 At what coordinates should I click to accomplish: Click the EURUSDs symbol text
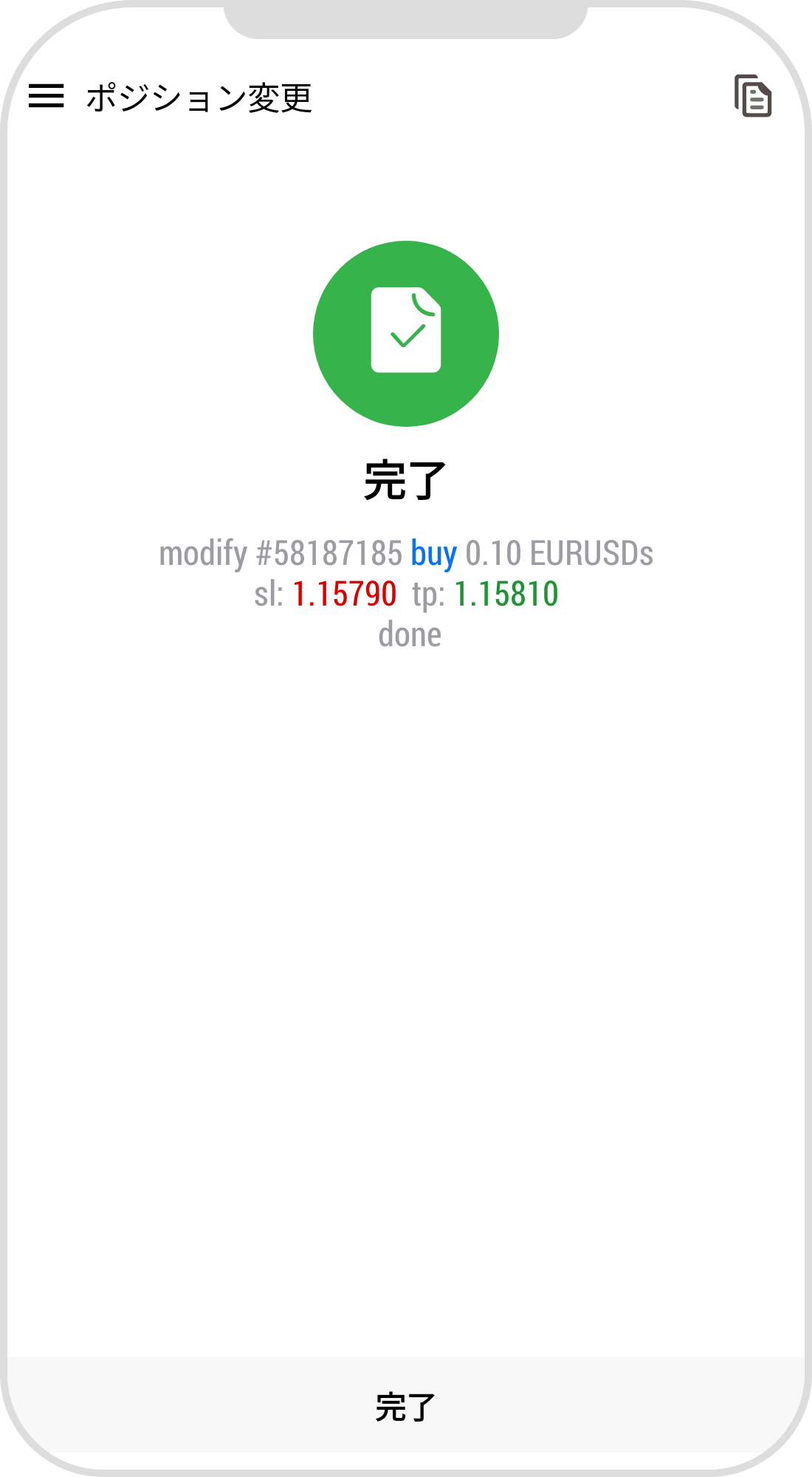point(591,555)
